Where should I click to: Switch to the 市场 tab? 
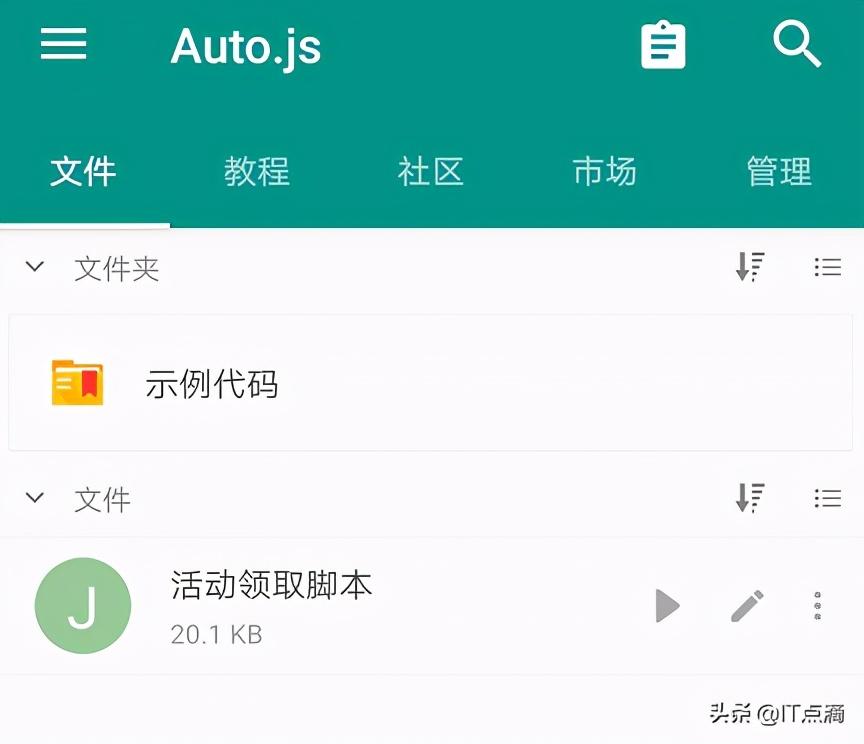point(604,171)
